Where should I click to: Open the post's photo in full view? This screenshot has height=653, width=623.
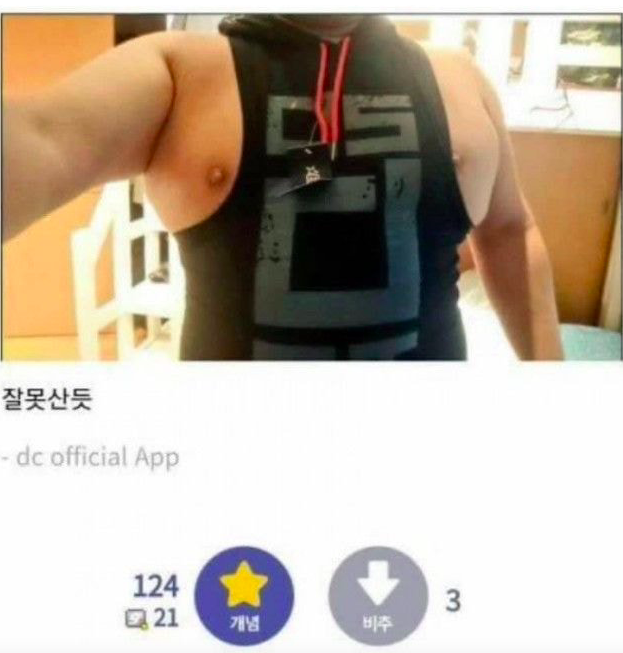(311, 187)
